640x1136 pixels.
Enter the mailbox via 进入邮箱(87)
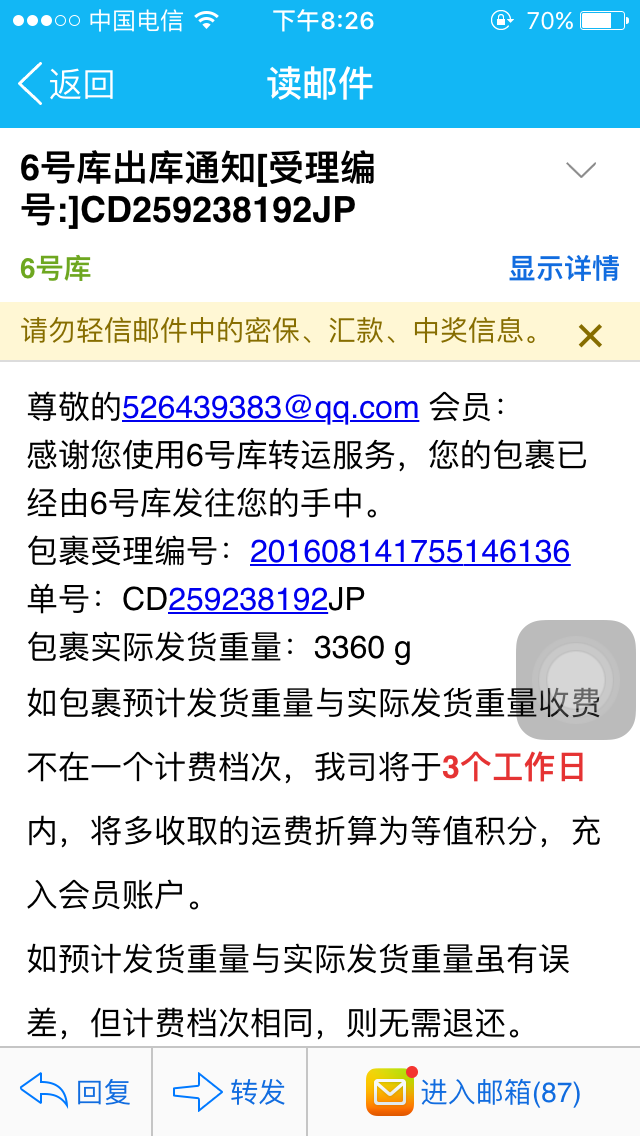pos(473,1092)
